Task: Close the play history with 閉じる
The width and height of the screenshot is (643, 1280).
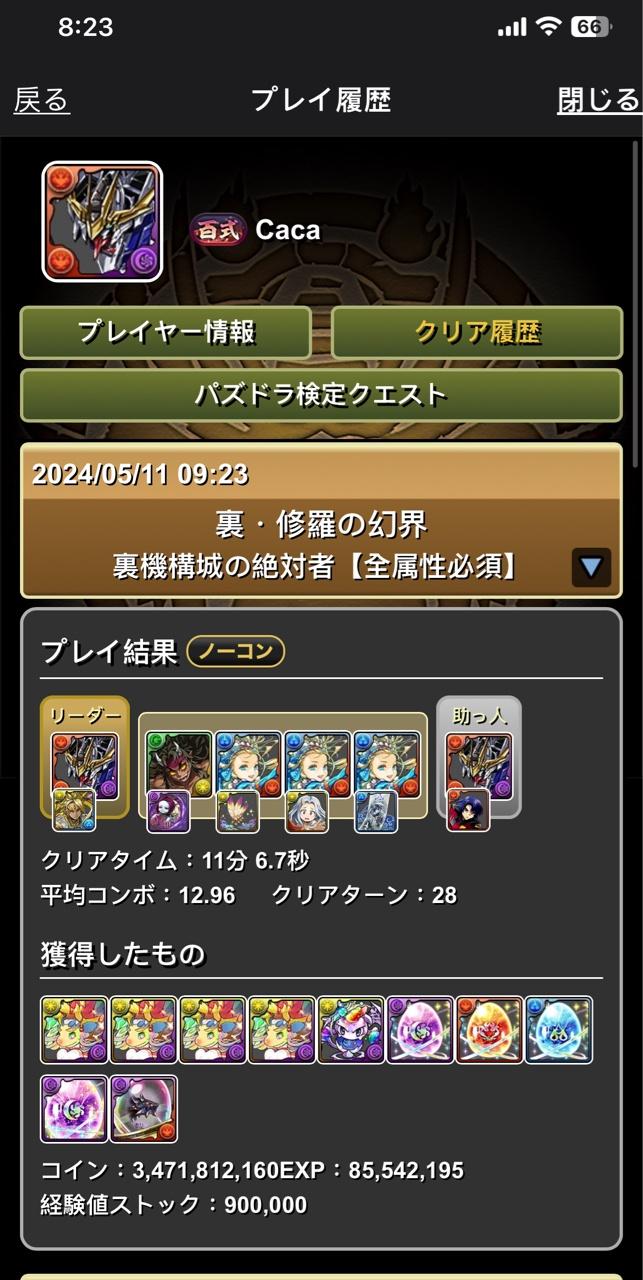Action: 598,100
